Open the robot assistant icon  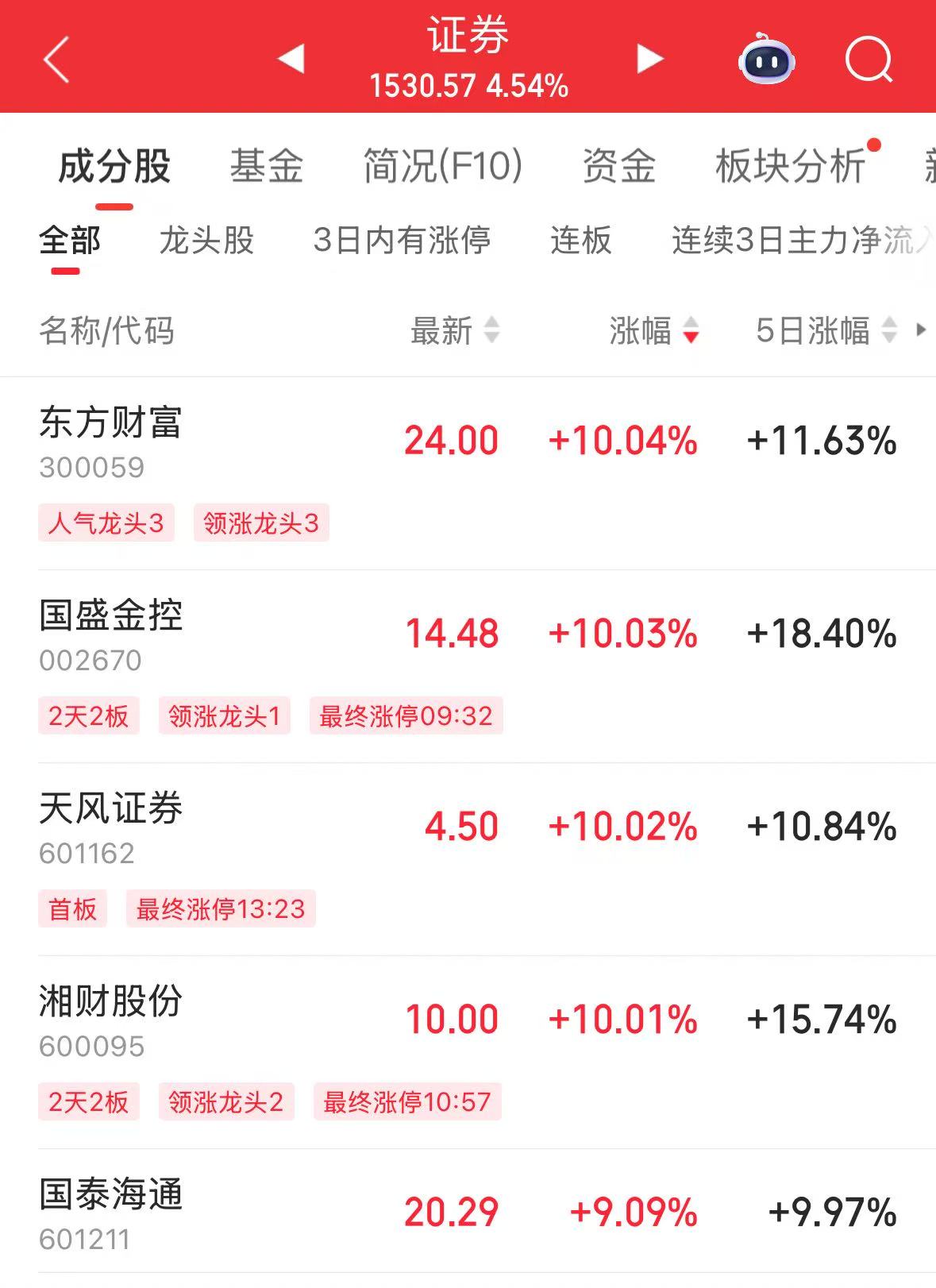coord(766,59)
